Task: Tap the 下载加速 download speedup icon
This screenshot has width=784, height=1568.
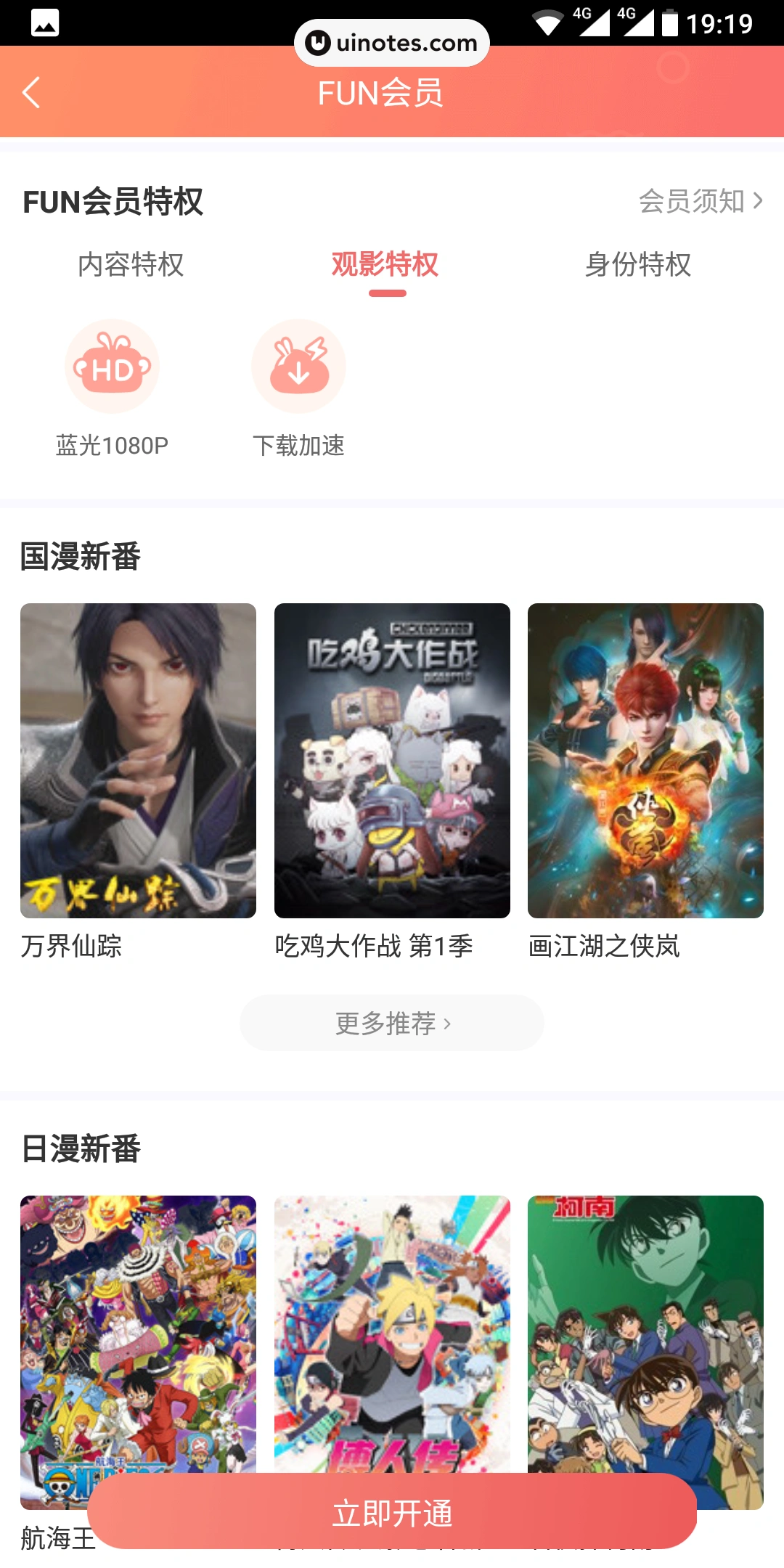Action: point(298,367)
